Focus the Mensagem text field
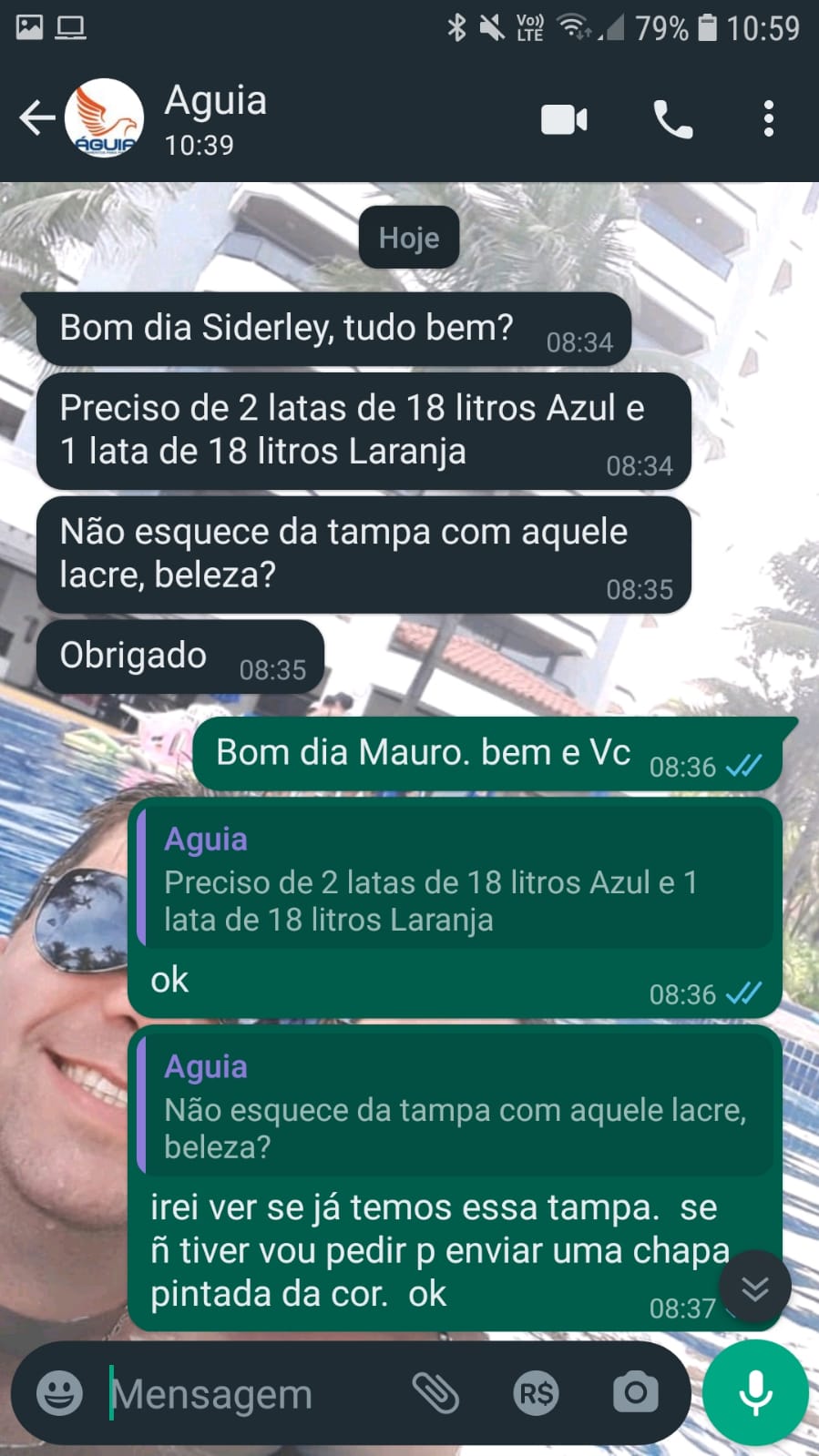819x1456 pixels. (246, 1393)
